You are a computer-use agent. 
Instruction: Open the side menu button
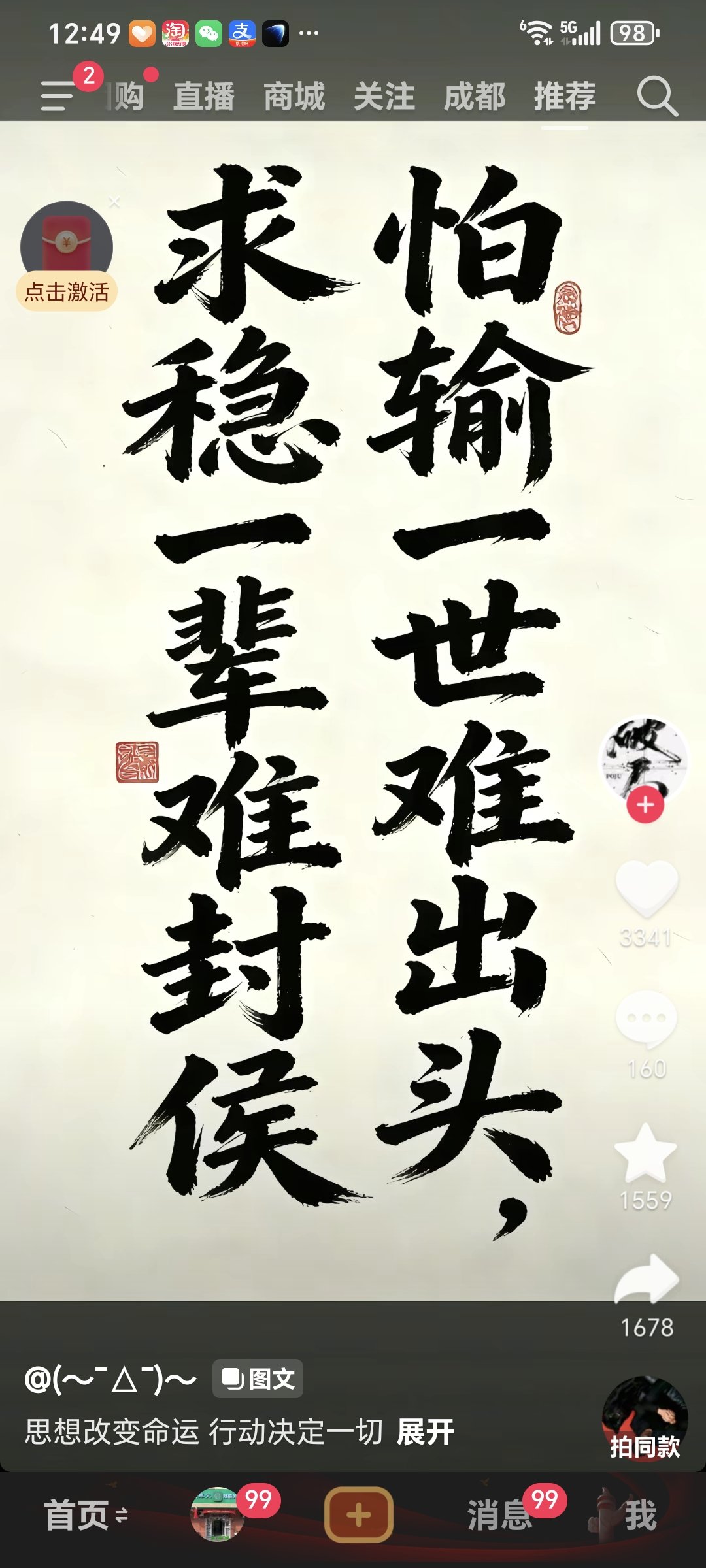[58, 96]
